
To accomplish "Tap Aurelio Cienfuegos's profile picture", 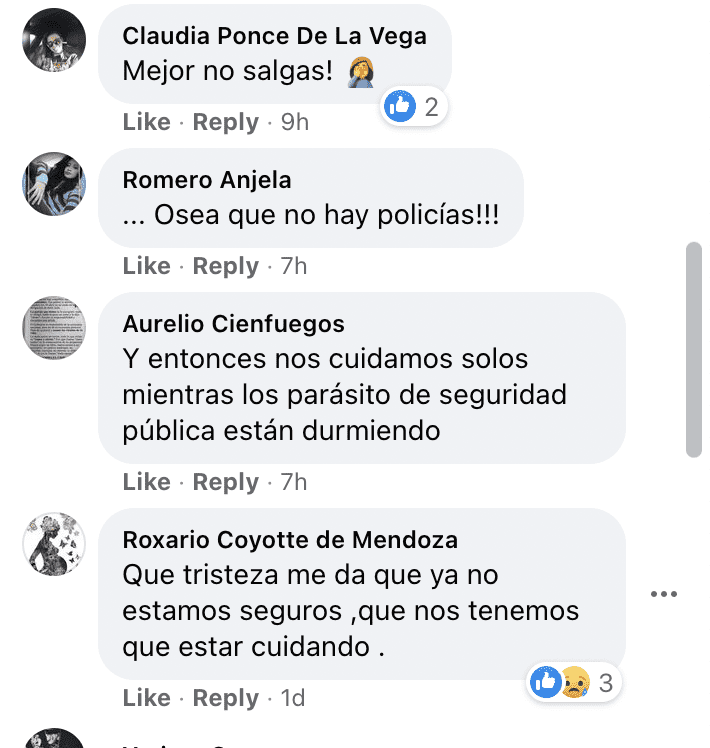I will coord(54,328).
